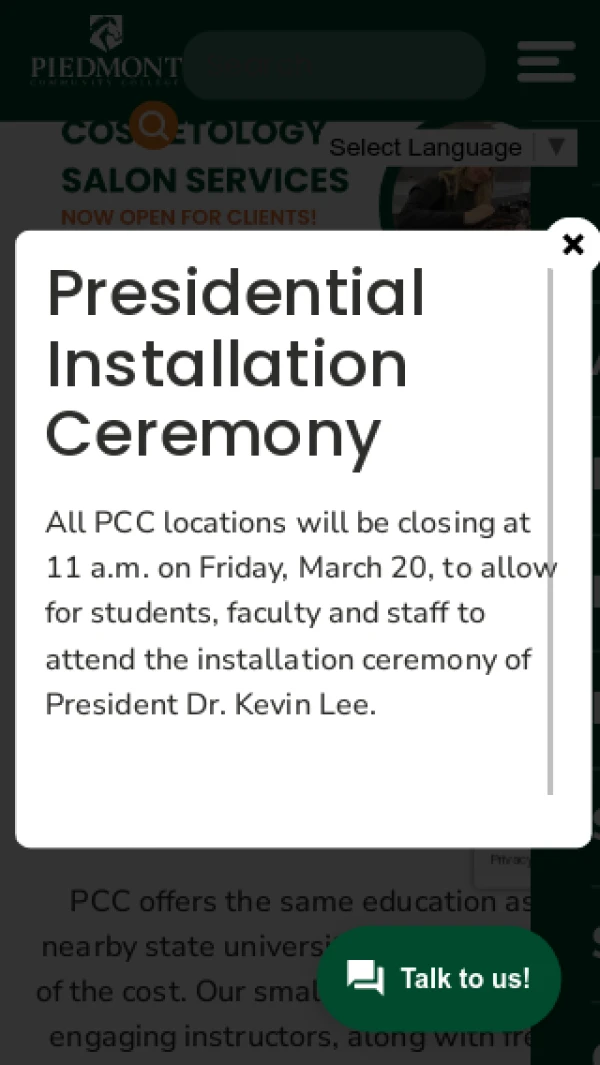
Task: Open the hamburger navigation menu
Action: pyautogui.click(x=546, y=62)
